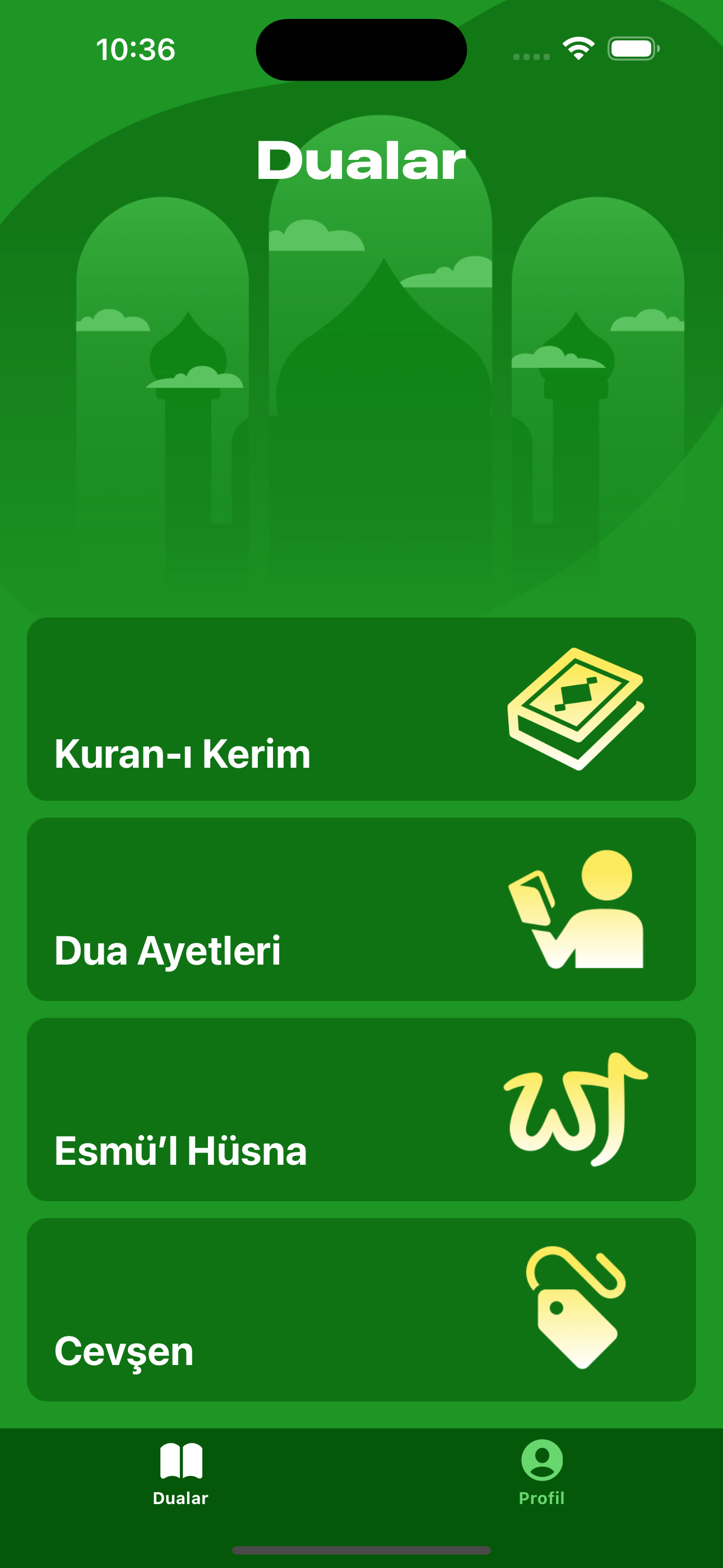723x1568 pixels.
Task: Tap the clock showing 10:36
Action: click(x=135, y=51)
